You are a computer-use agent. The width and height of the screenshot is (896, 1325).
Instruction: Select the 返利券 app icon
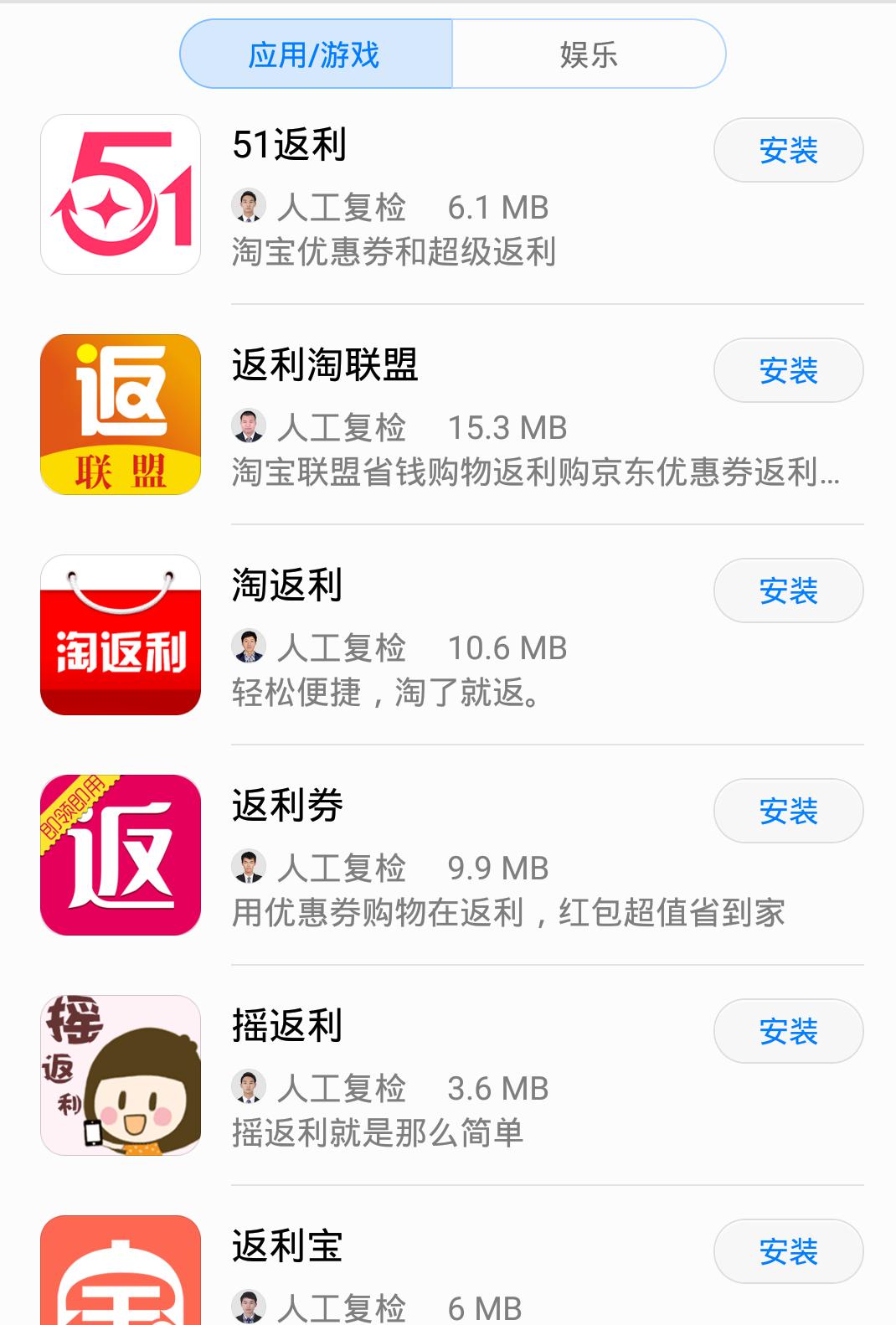(120, 853)
